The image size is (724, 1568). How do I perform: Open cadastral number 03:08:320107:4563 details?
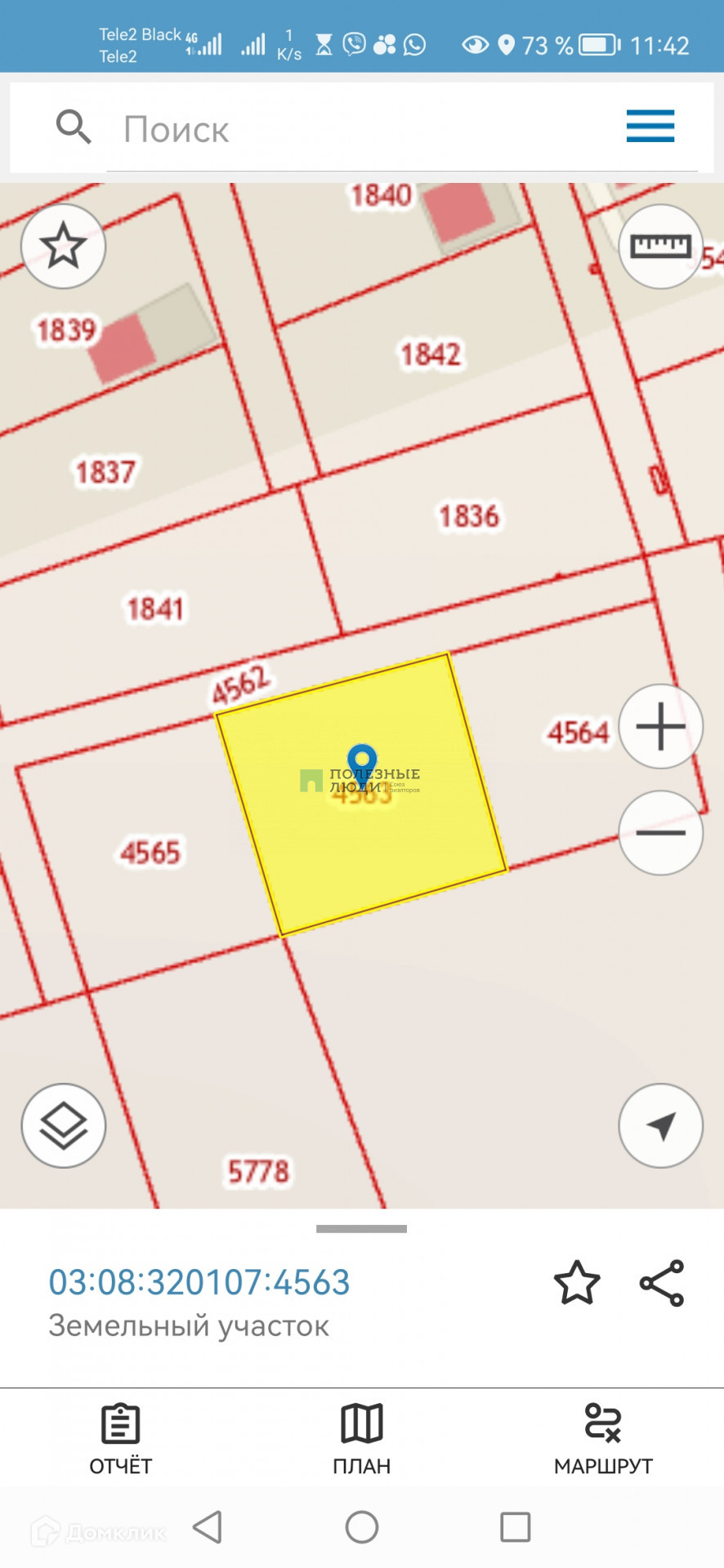(x=199, y=1282)
